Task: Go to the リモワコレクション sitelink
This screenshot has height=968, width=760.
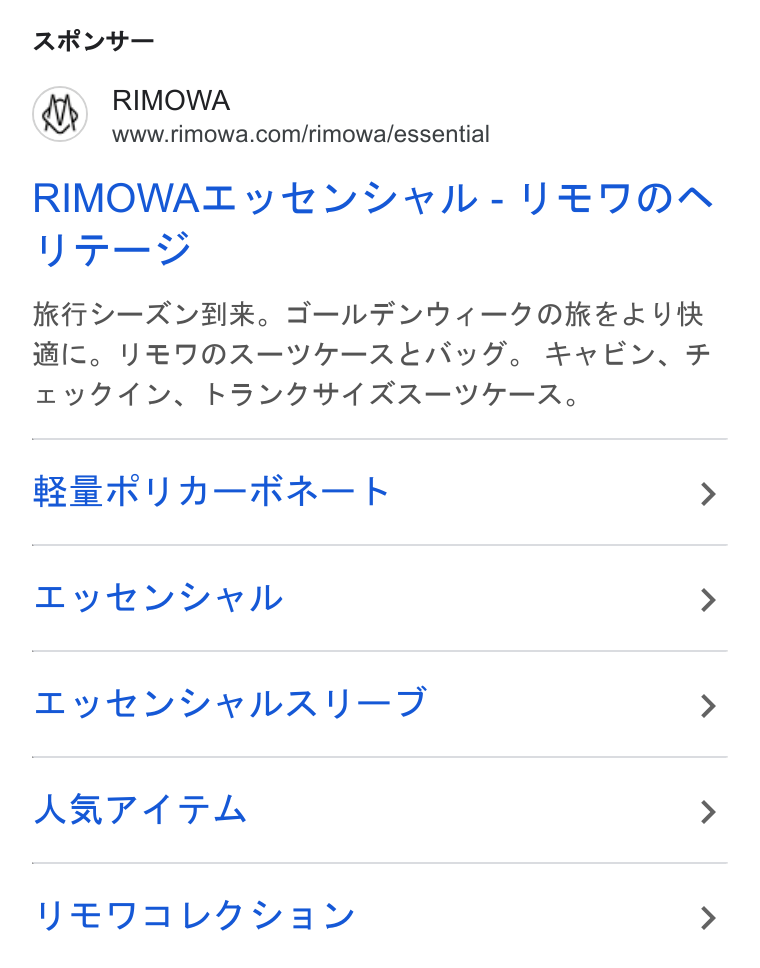Action: 380,916
